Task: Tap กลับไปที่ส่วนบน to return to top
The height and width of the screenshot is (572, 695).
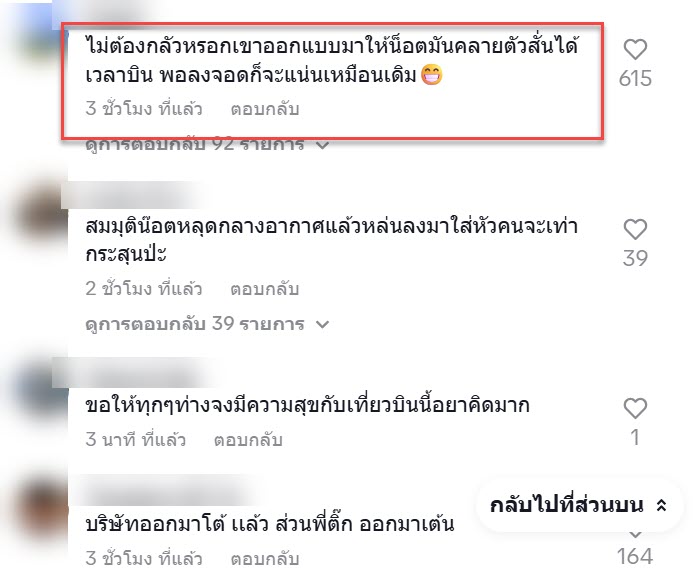Action: pyautogui.click(x=578, y=505)
